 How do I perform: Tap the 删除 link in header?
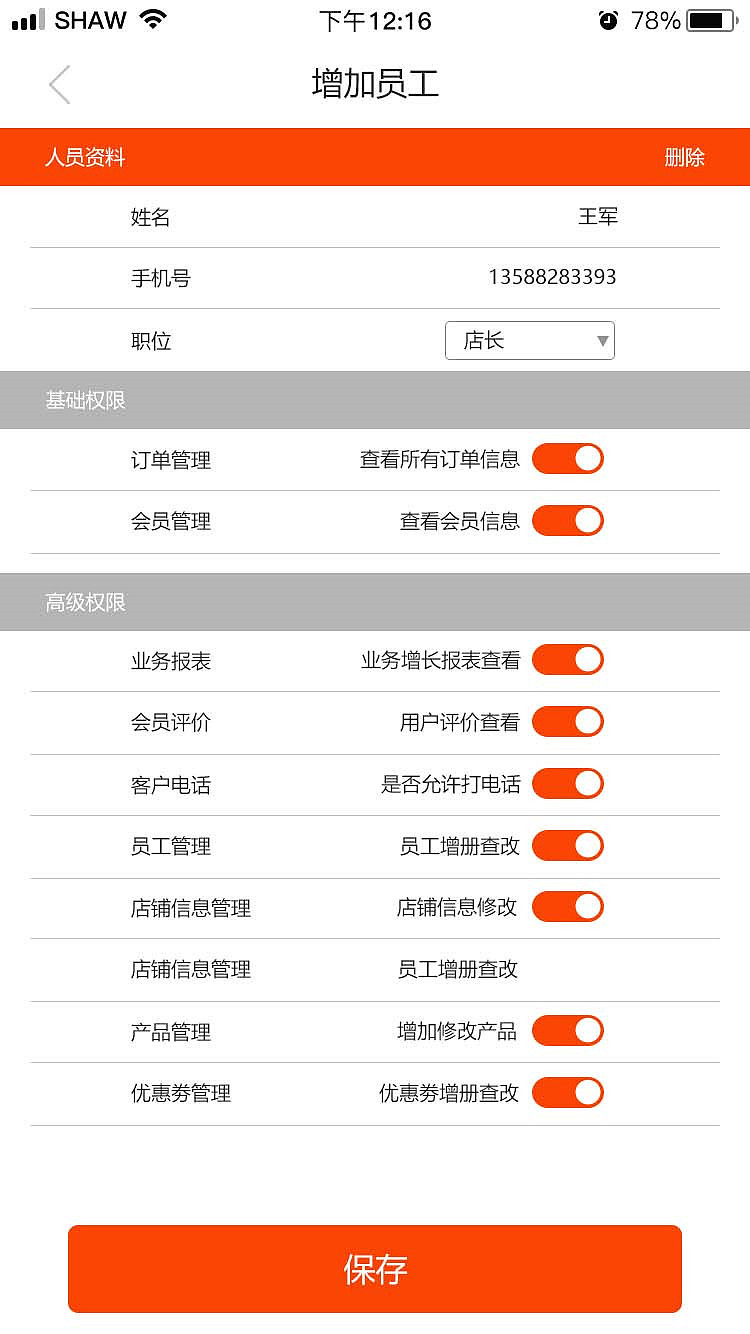point(686,157)
